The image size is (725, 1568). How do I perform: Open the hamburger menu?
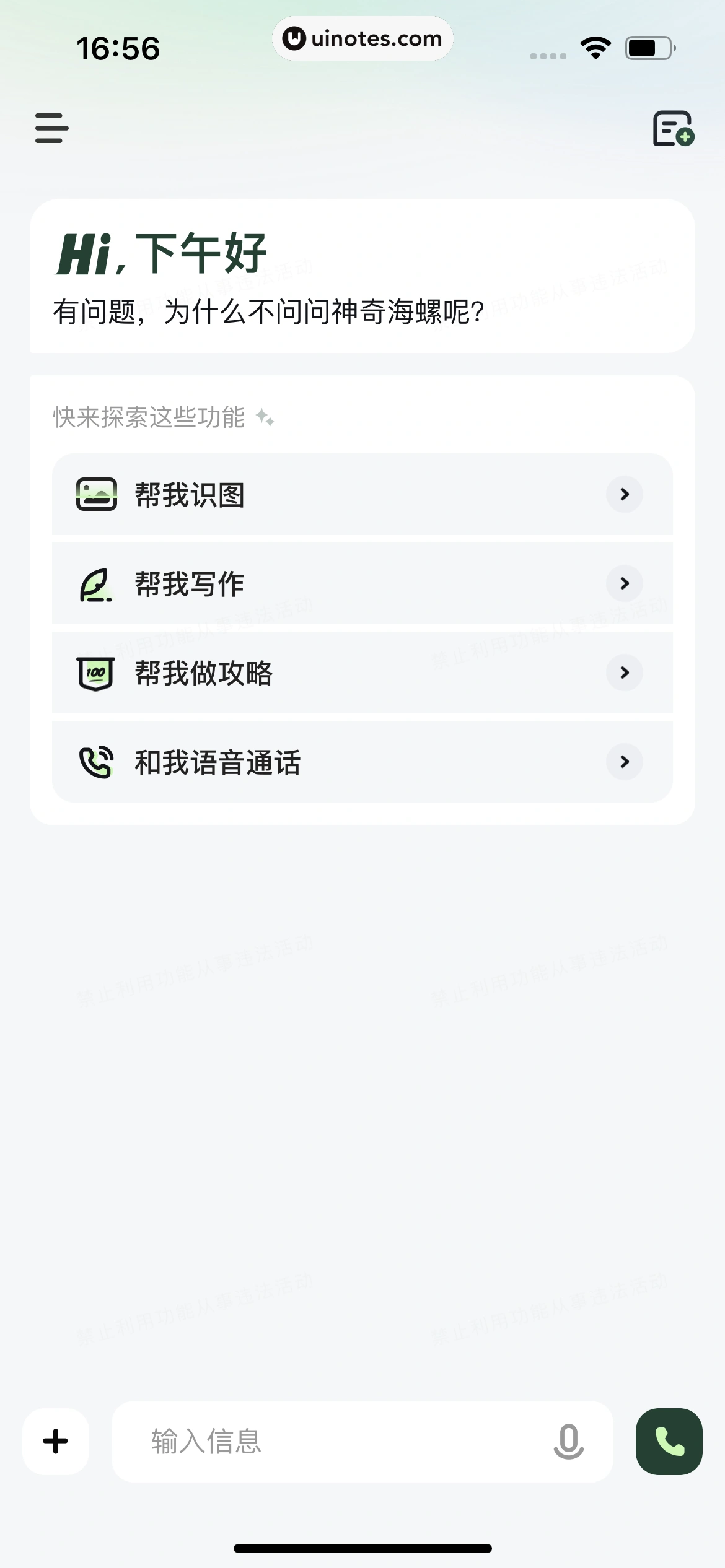(x=51, y=128)
